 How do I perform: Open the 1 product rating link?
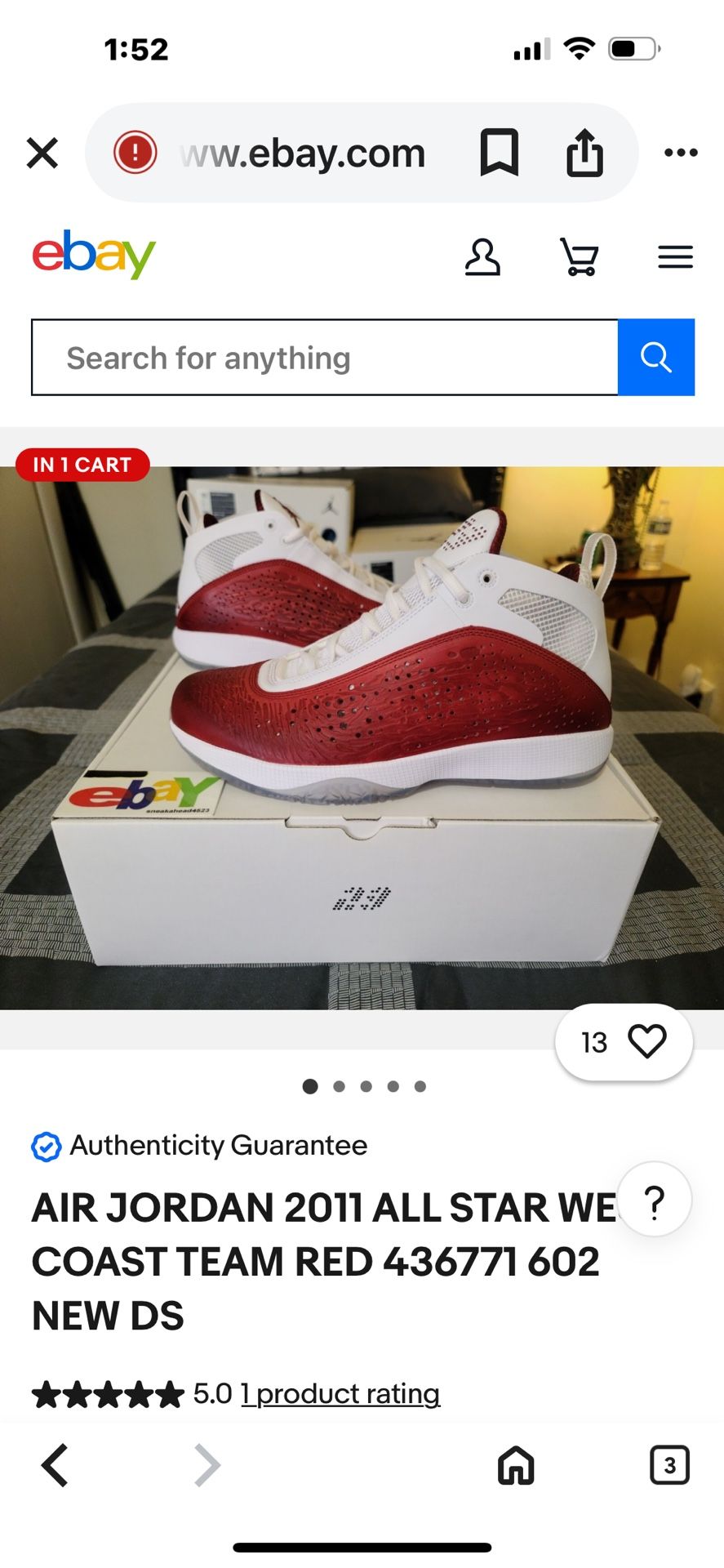pyautogui.click(x=340, y=1393)
